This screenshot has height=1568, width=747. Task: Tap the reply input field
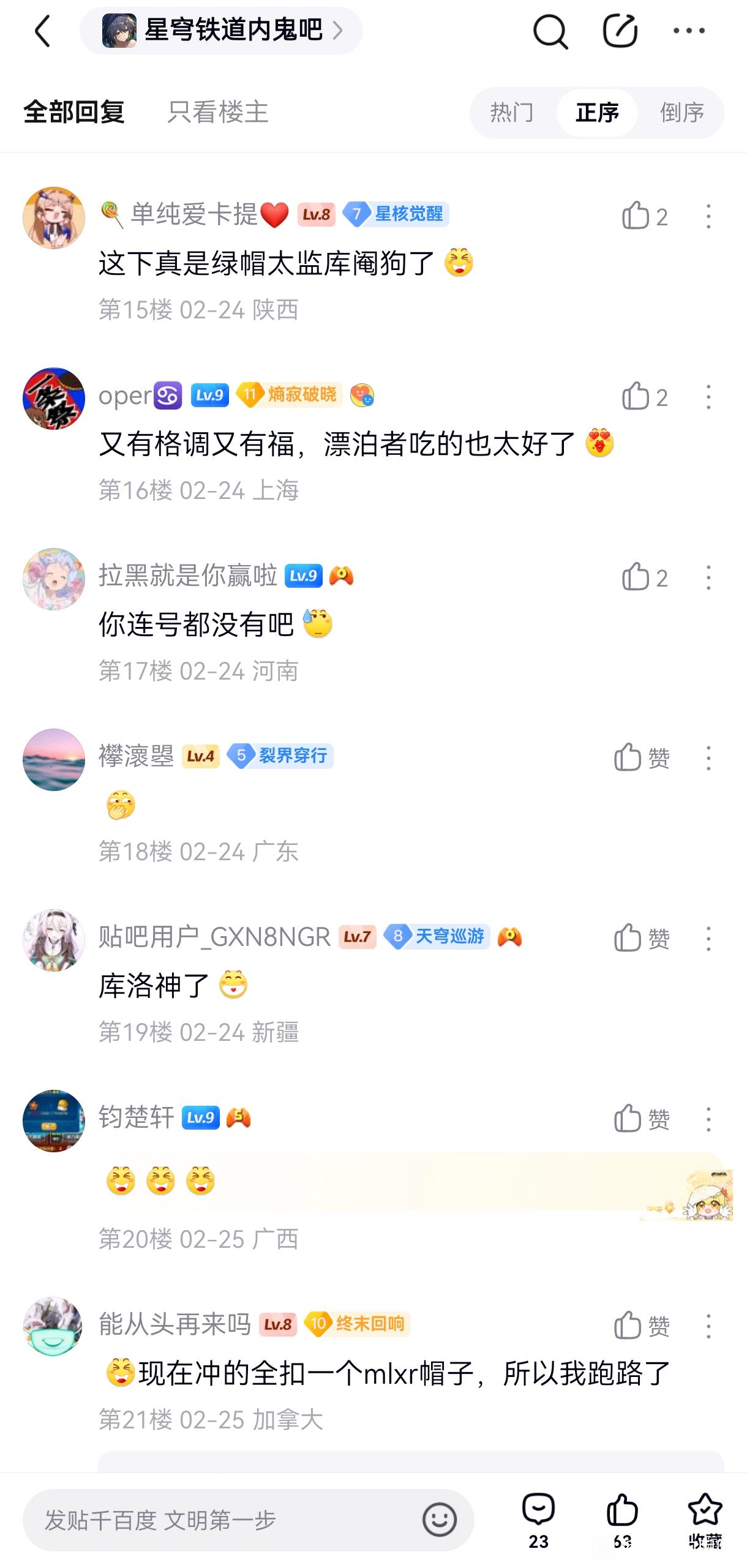[220, 1520]
